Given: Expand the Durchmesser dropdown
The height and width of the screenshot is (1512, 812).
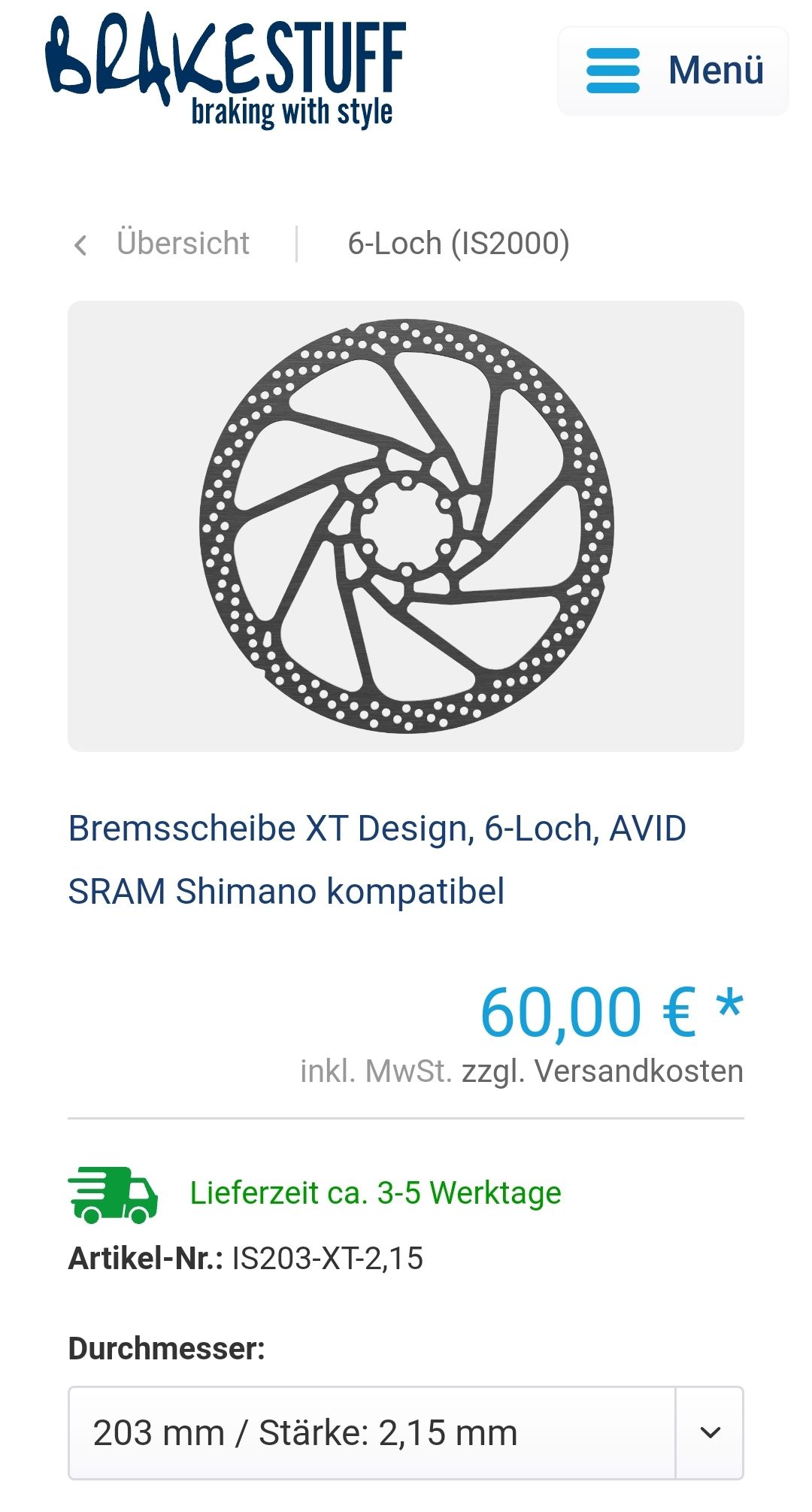Looking at the screenshot, I should point(406,1433).
